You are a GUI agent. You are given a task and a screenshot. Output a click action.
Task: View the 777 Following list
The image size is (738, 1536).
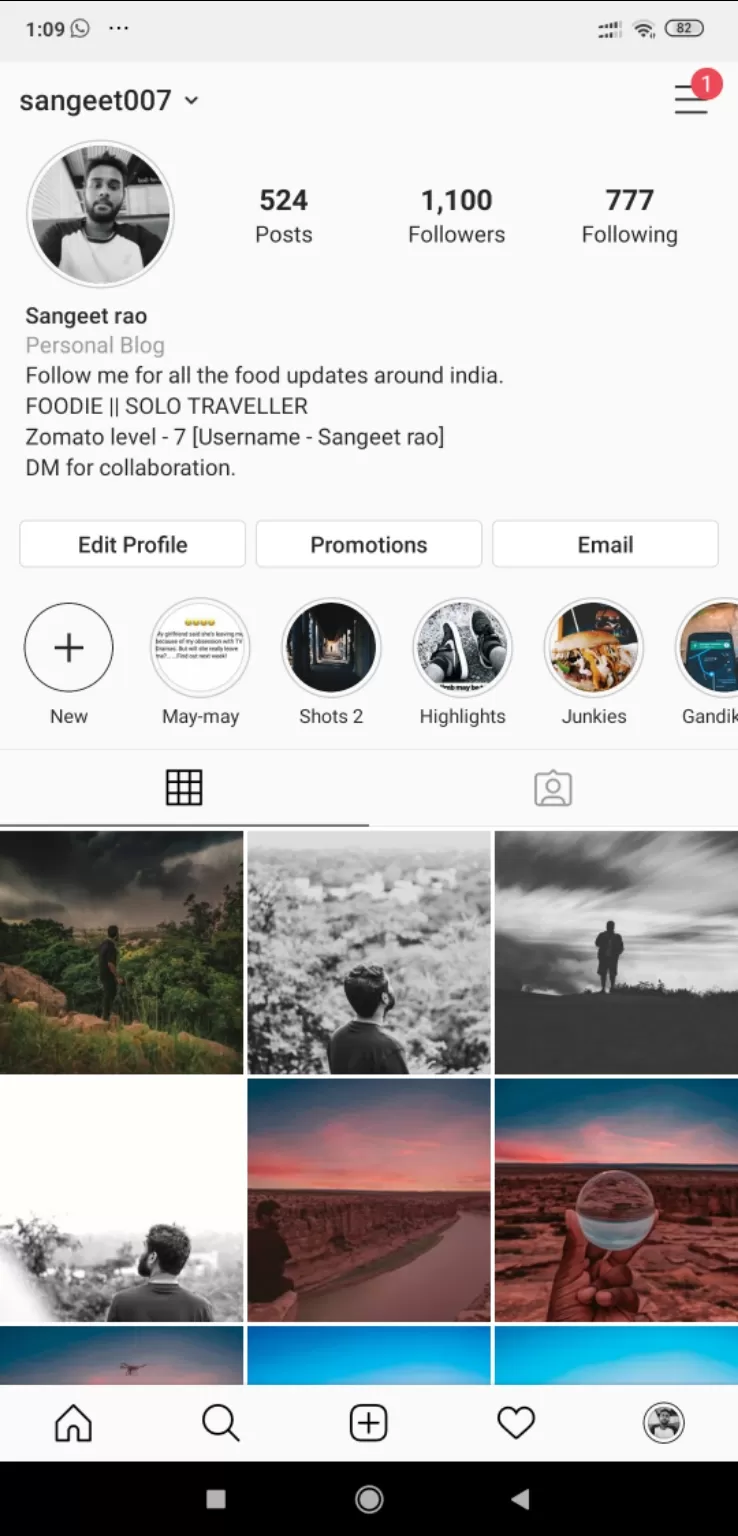629,216
